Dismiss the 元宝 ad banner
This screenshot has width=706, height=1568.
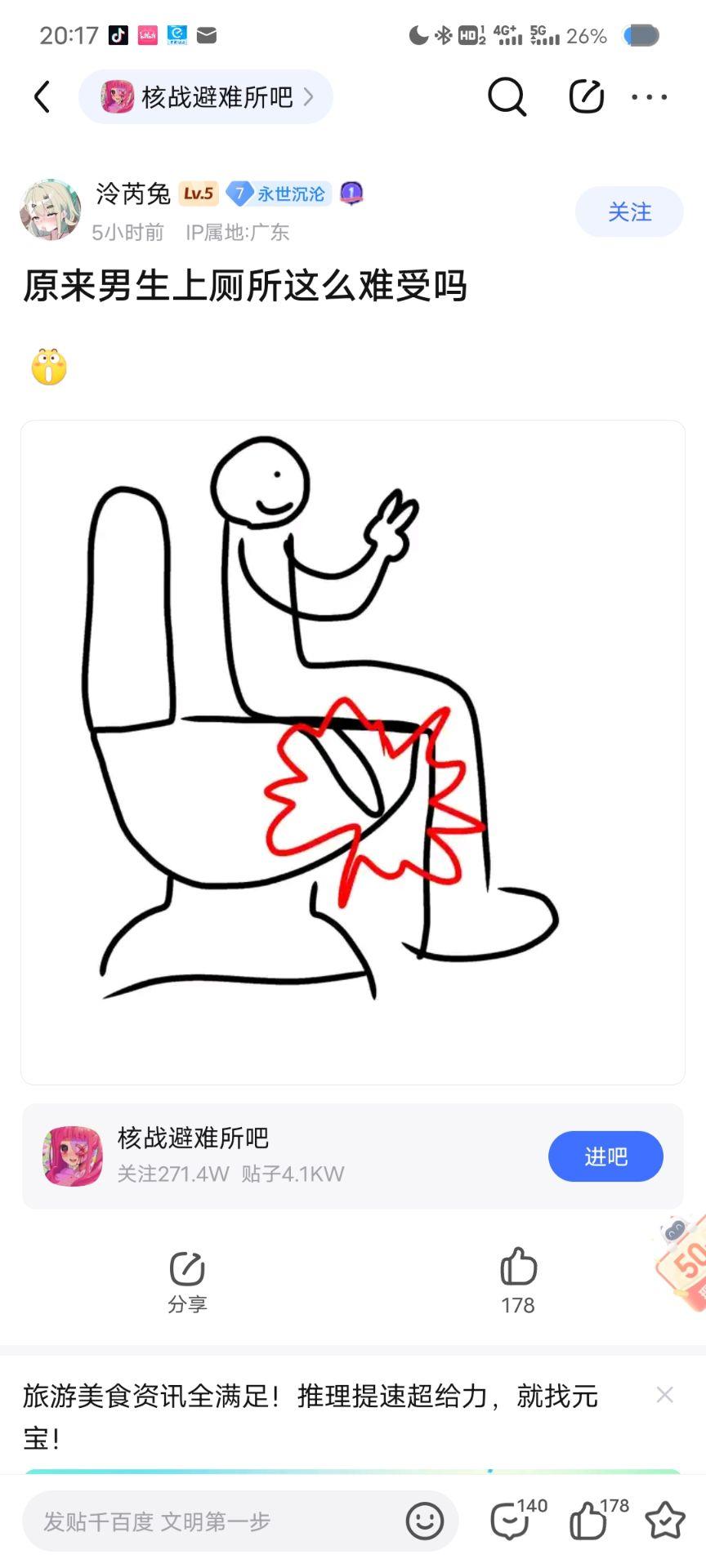tap(664, 1395)
